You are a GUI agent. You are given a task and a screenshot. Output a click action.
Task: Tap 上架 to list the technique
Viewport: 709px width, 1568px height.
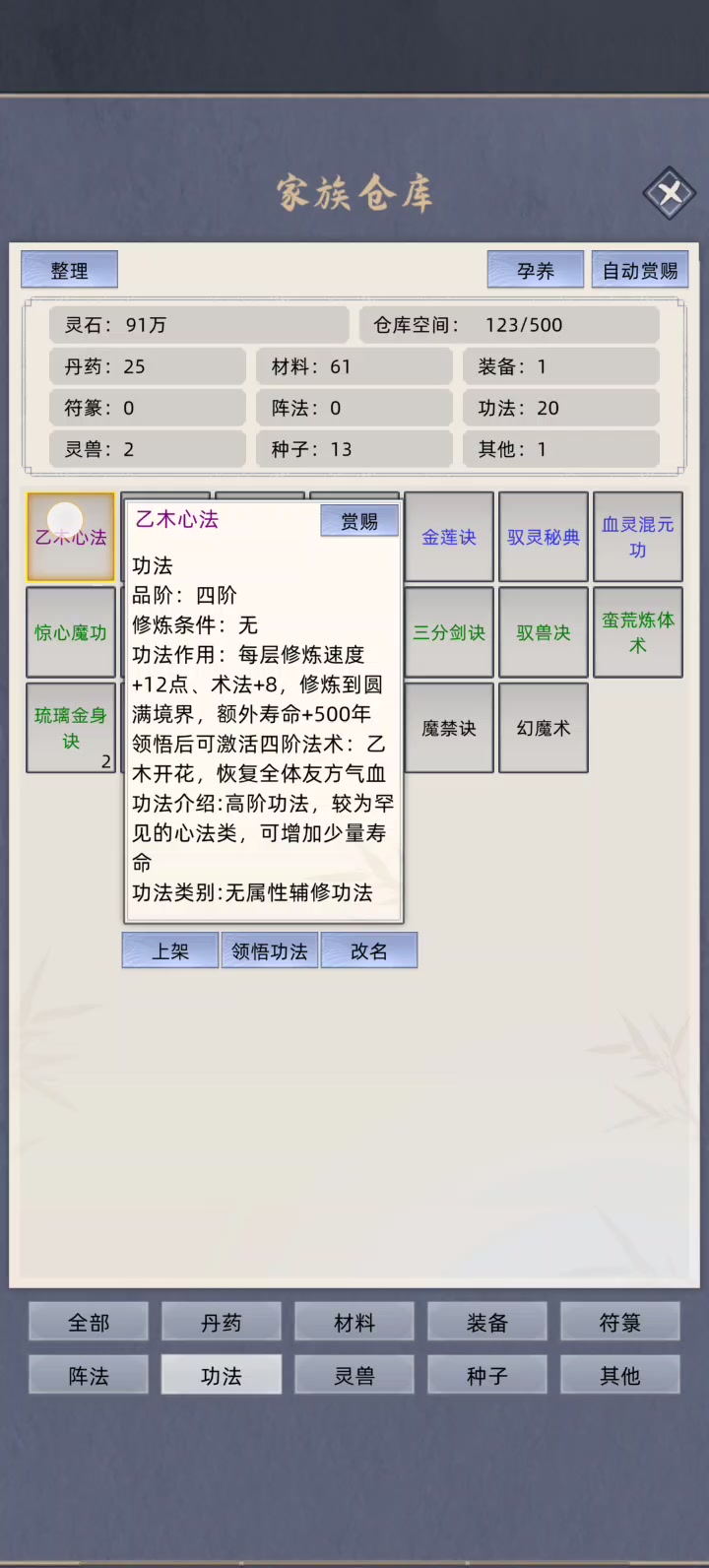170,950
